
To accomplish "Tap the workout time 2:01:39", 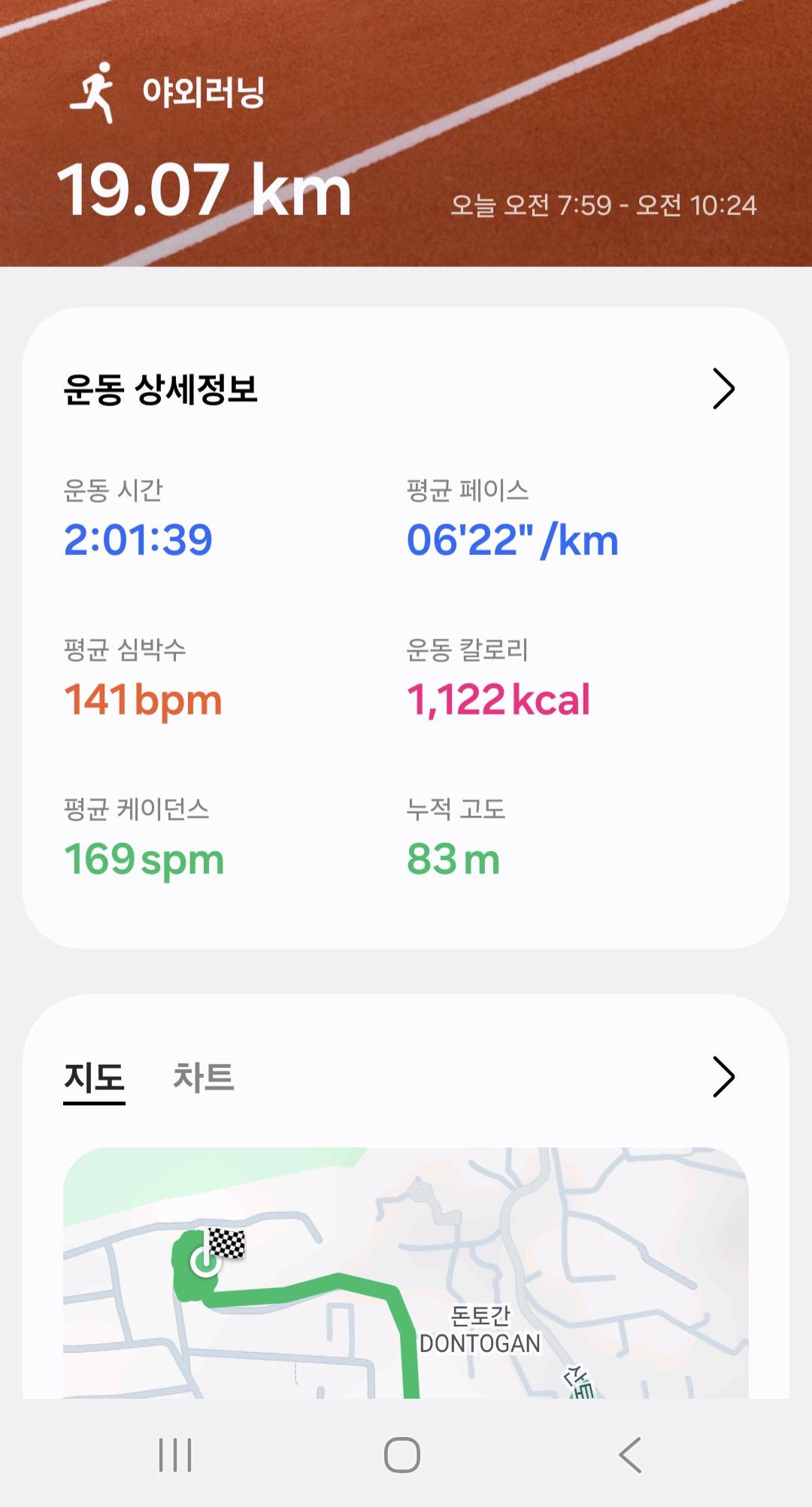I will coord(140,538).
